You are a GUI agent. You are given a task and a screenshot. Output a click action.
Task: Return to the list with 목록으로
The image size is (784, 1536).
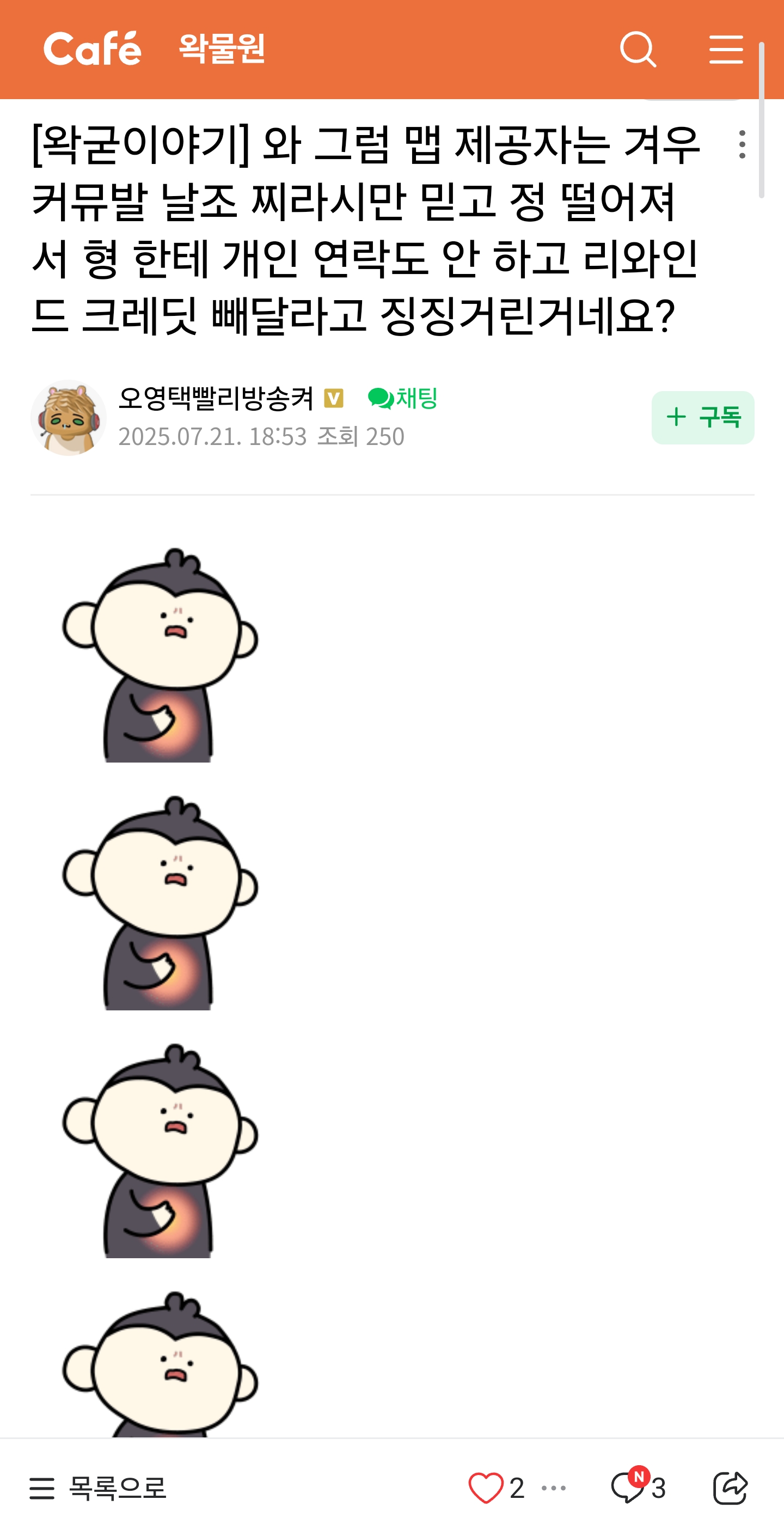99,1488
